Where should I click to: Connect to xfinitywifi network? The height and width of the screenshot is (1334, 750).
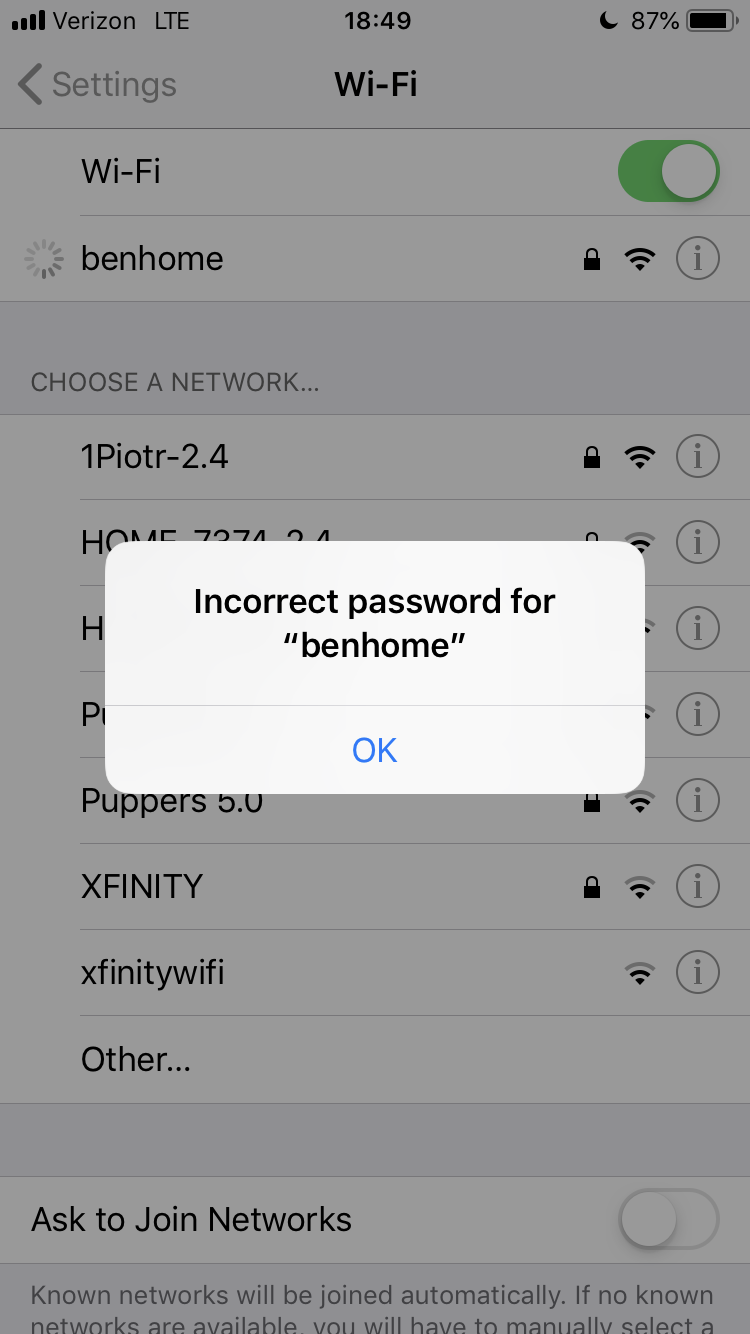point(152,973)
